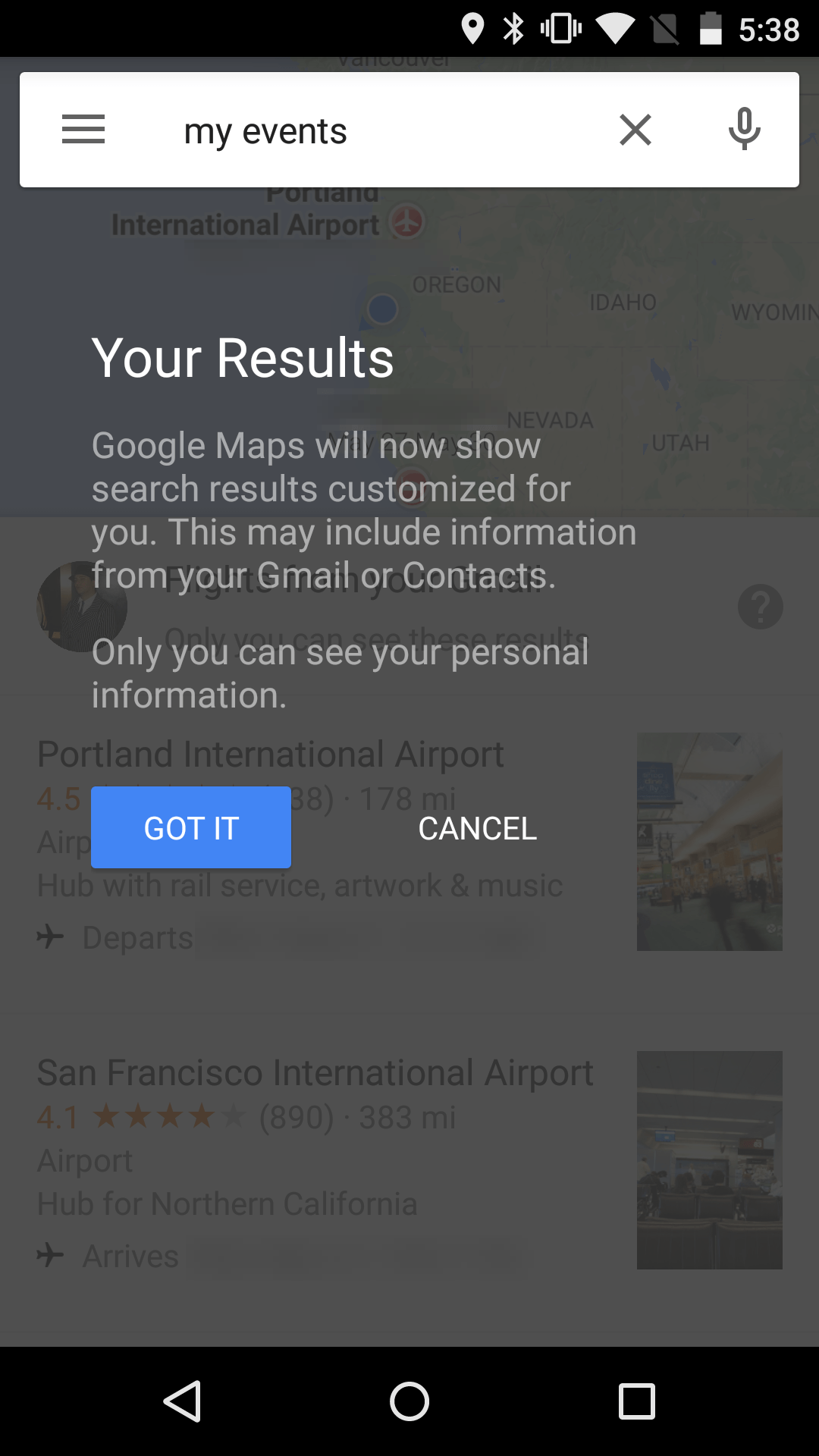
Task: Confirm with the GOT IT button
Action: [191, 827]
